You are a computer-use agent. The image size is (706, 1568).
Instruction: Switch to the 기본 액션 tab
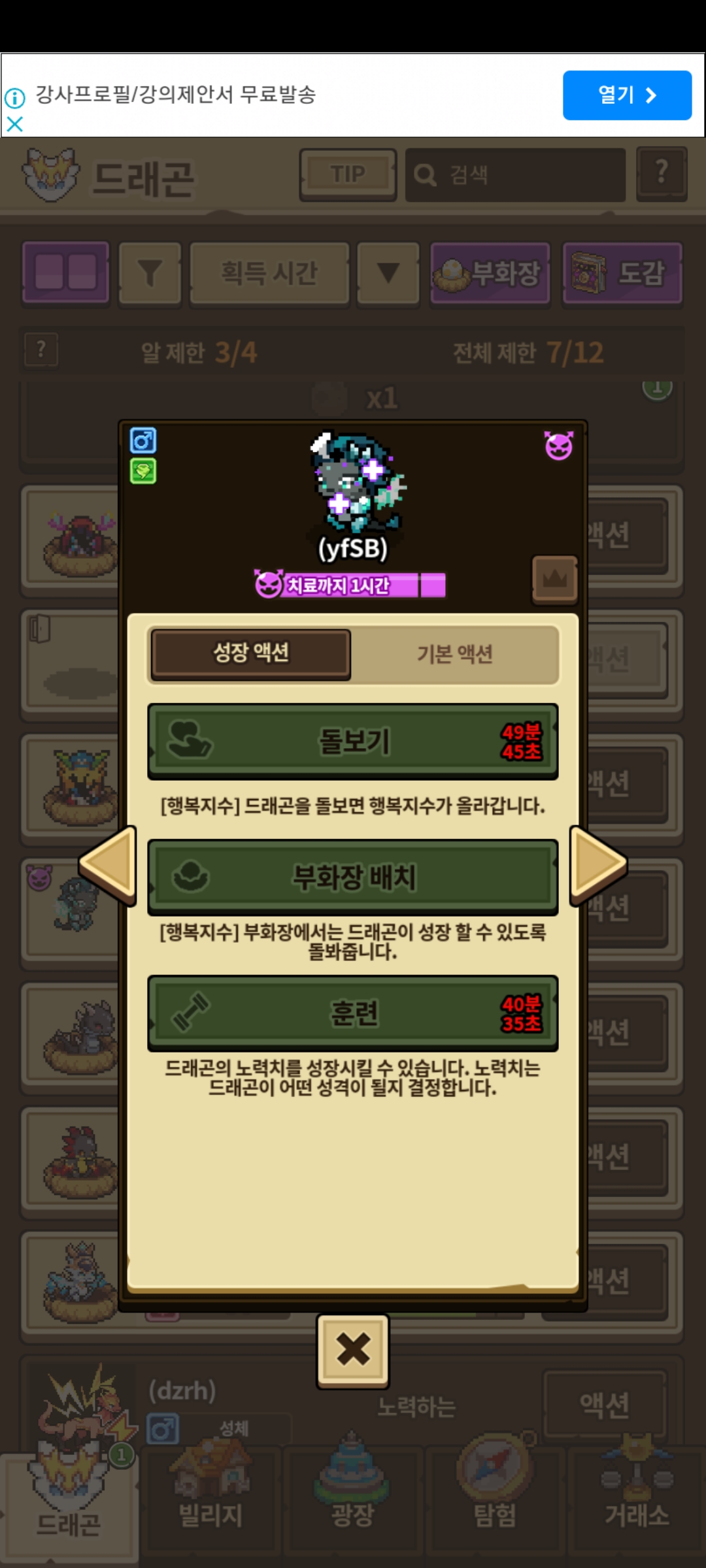(455, 654)
